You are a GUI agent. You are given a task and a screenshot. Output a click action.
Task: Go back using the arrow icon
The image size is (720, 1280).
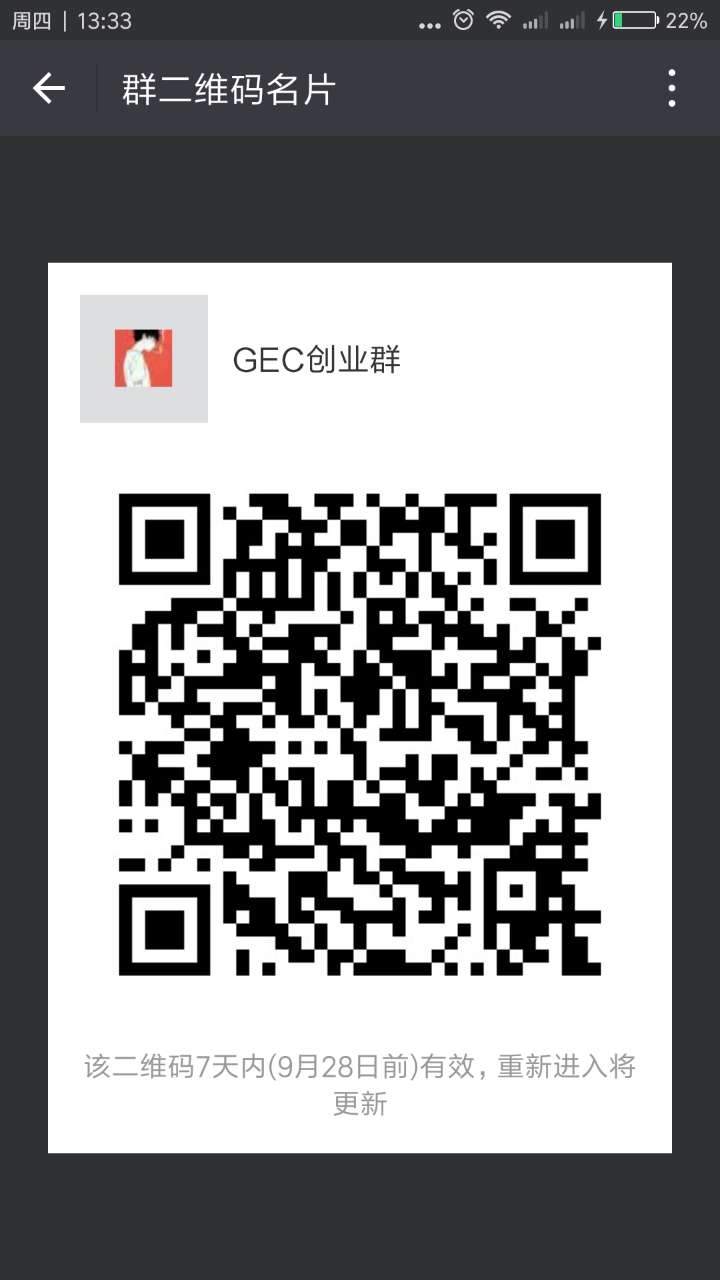(48, 89)
